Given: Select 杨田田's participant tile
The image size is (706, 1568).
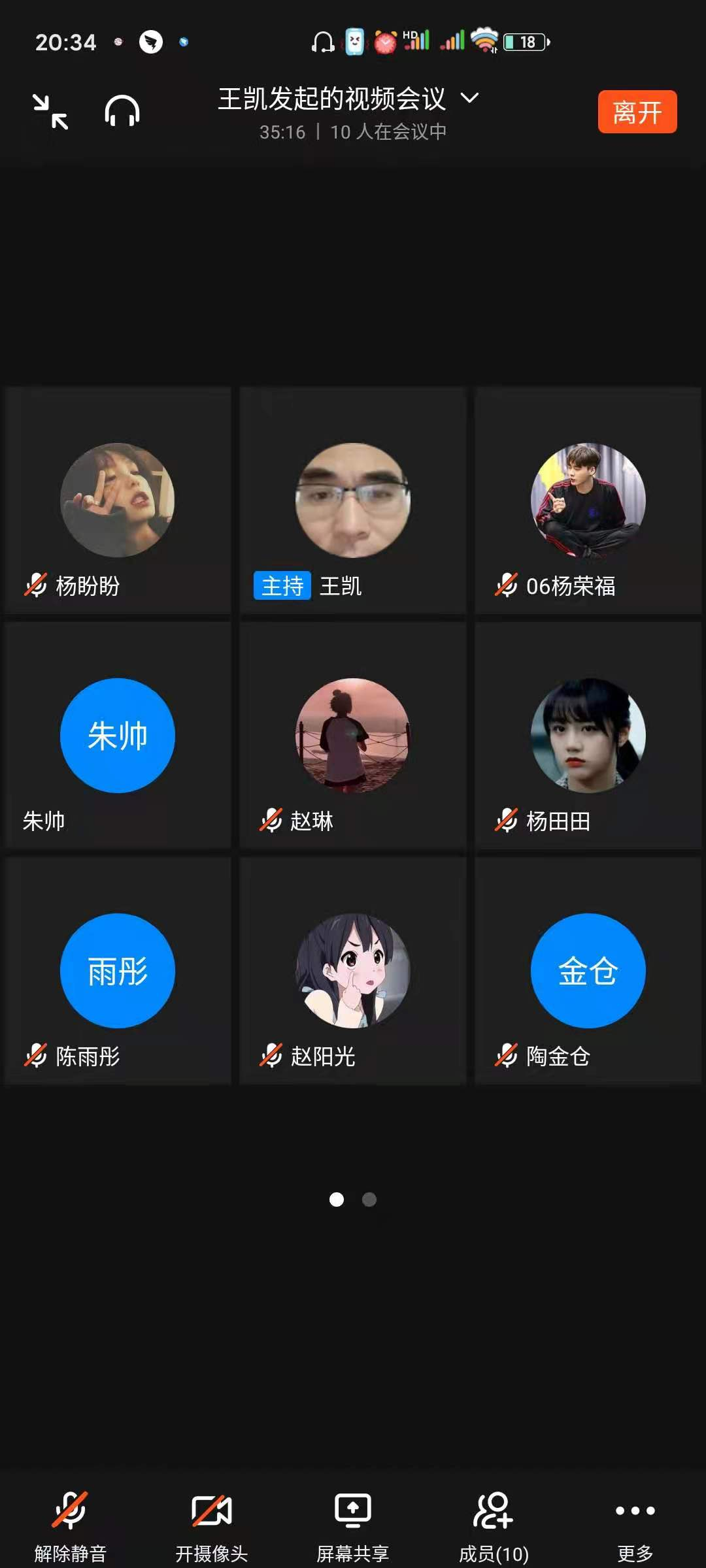Looking at the screenshot, I should [588, 736].
